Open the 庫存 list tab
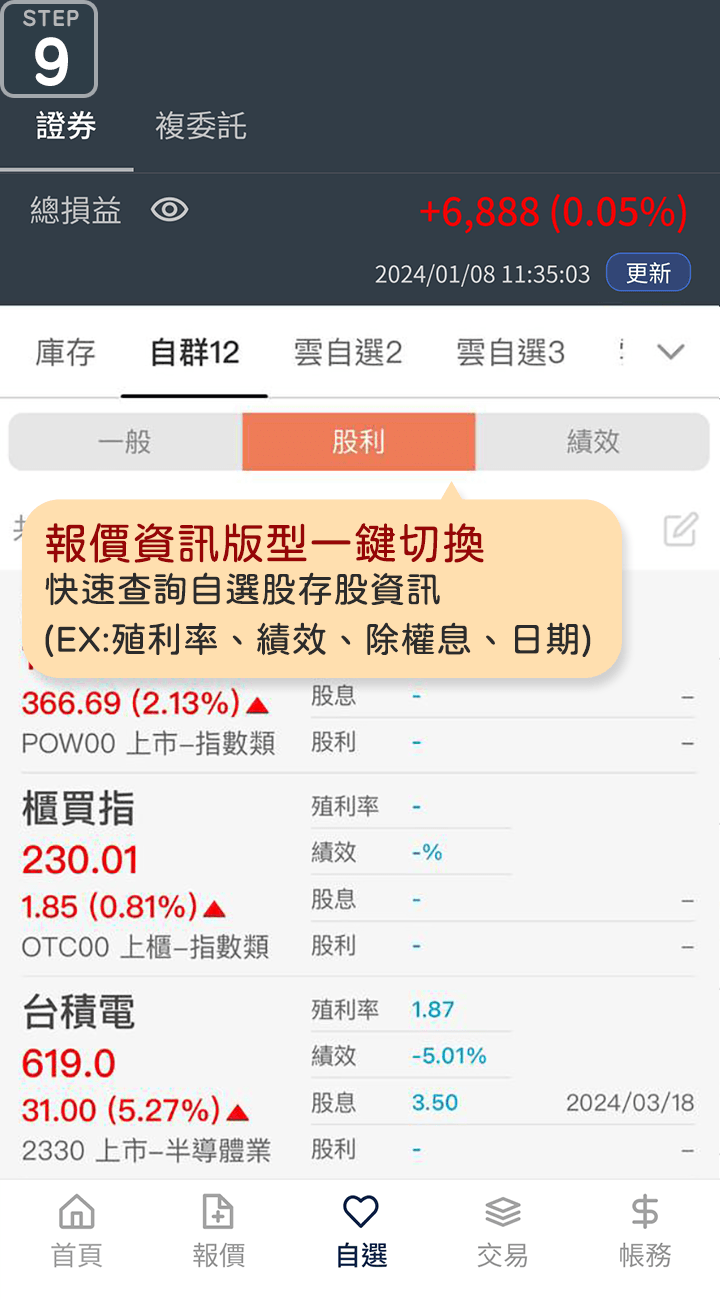The height and width of the screenshot is (1300, 720). (x=65, y=352)
